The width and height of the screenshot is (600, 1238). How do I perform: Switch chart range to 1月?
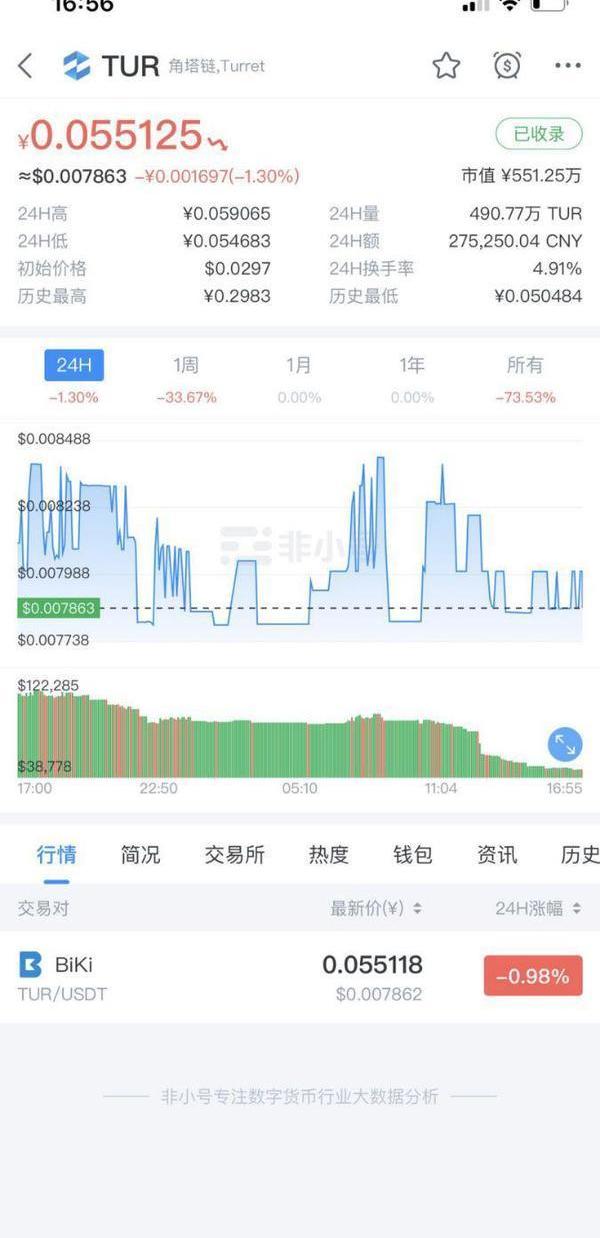(298, 365)
